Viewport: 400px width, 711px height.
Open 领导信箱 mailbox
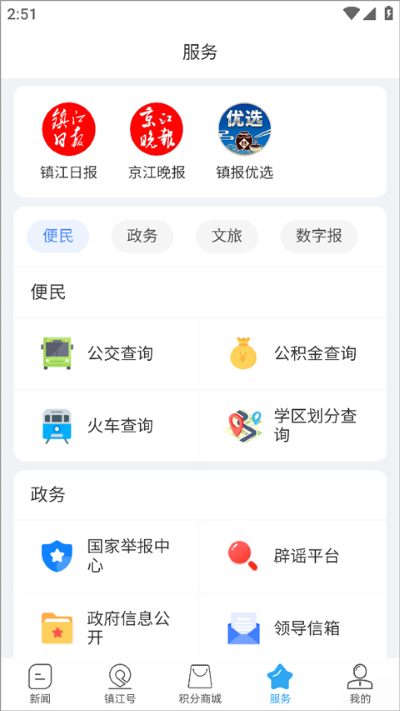click(x=293, y=628)
